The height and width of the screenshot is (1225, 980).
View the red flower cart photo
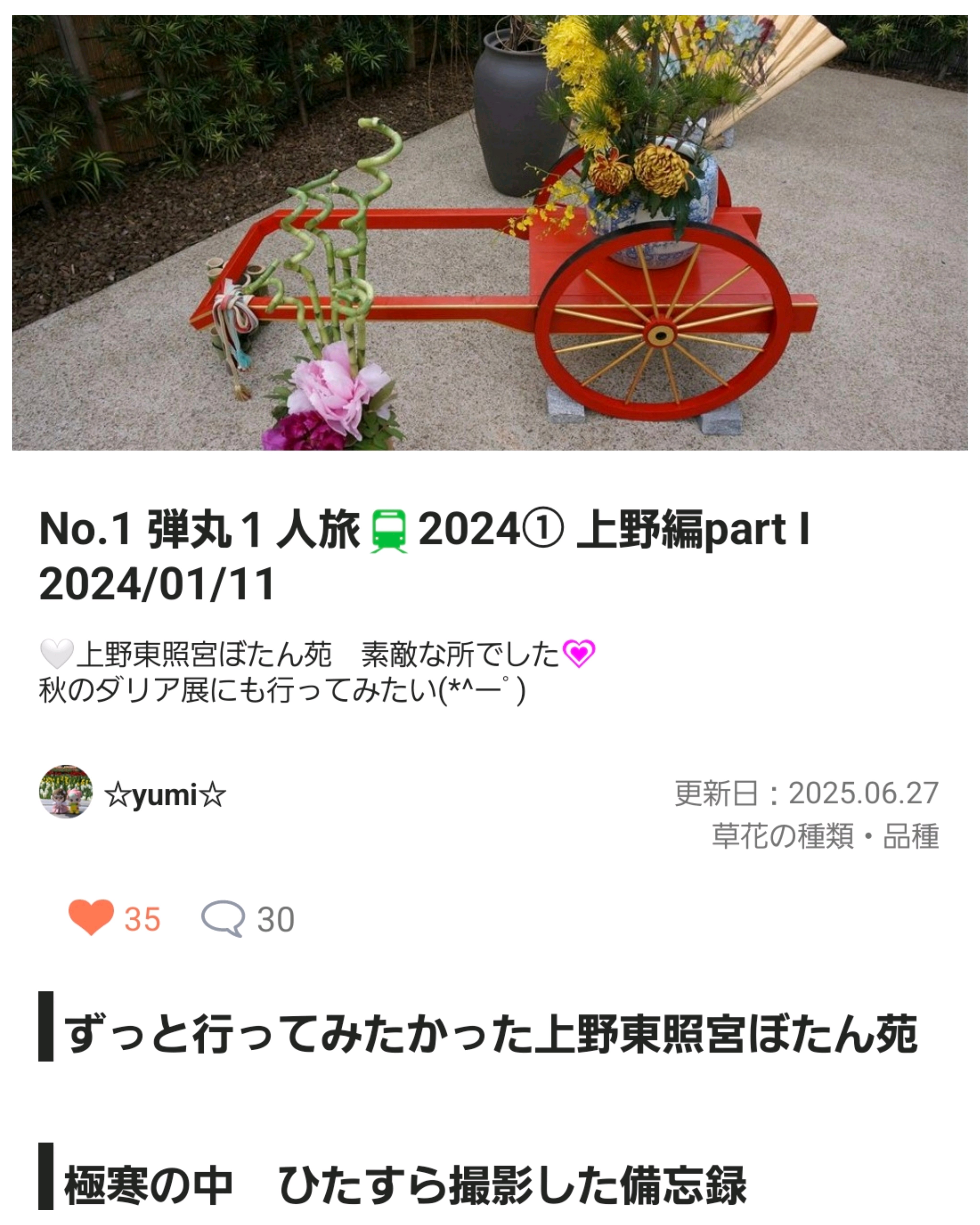coord(490,233)
